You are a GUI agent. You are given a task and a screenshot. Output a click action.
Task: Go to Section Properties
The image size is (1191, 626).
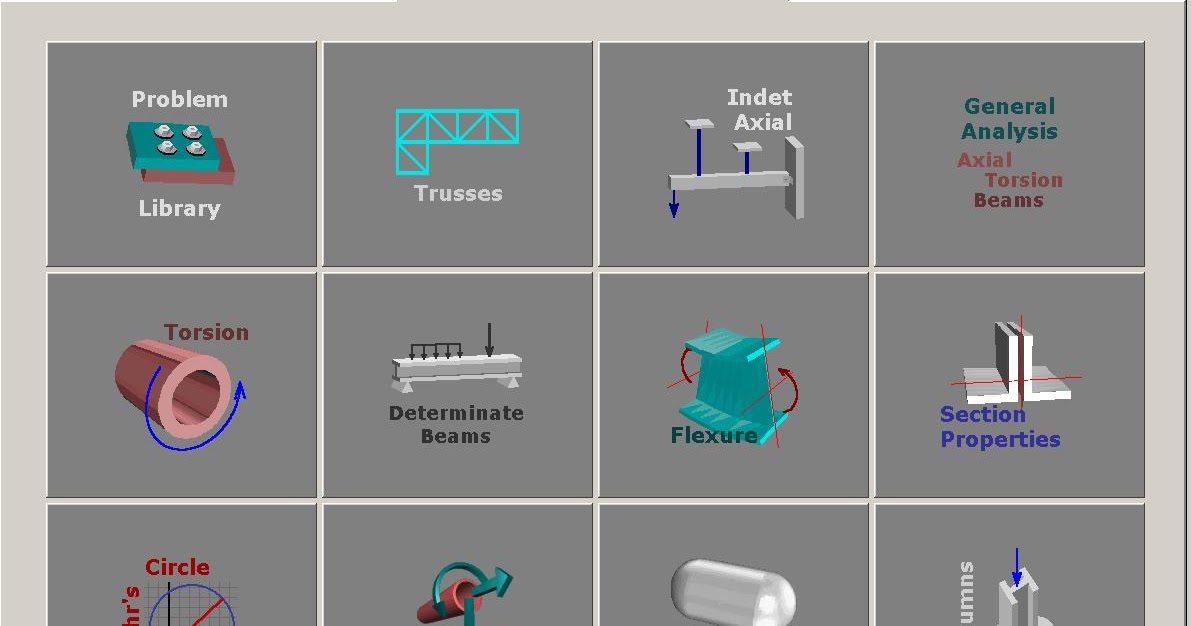click(1009, 385)
